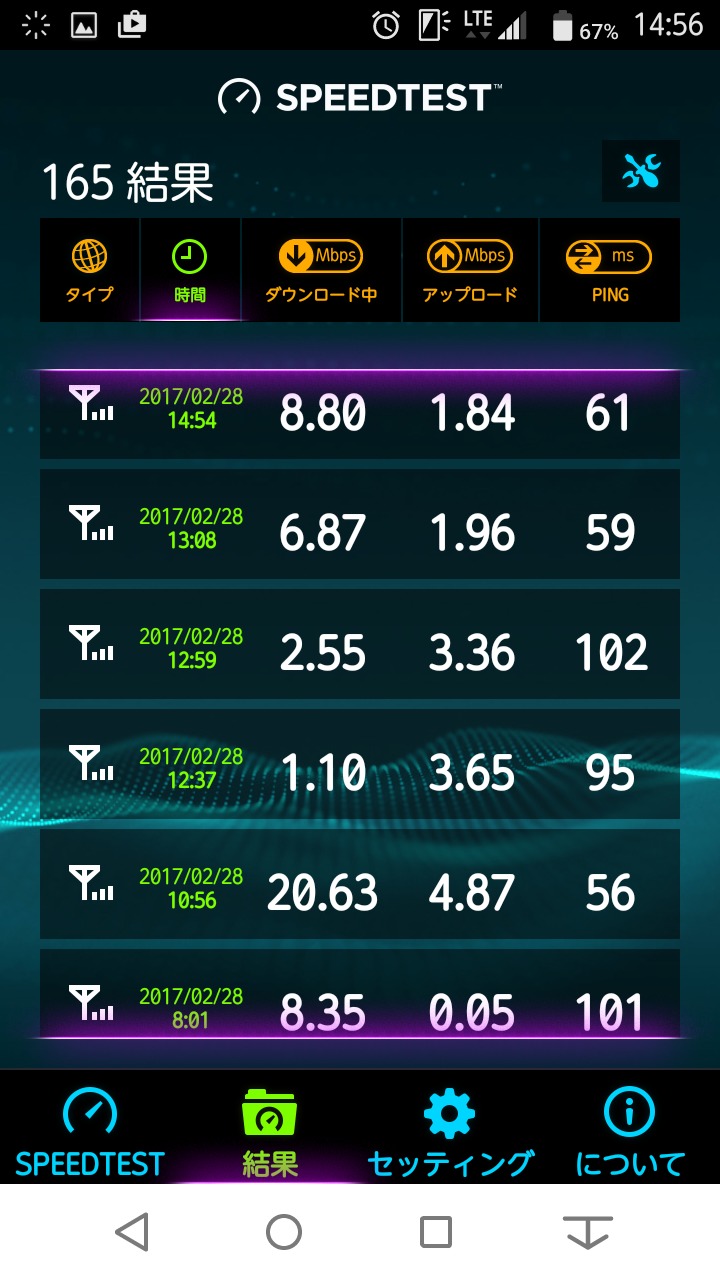Sort by アップロード speed column
Image resolution: width=720 pixels, height=1280 pixels.
click(x=470, y=270)
